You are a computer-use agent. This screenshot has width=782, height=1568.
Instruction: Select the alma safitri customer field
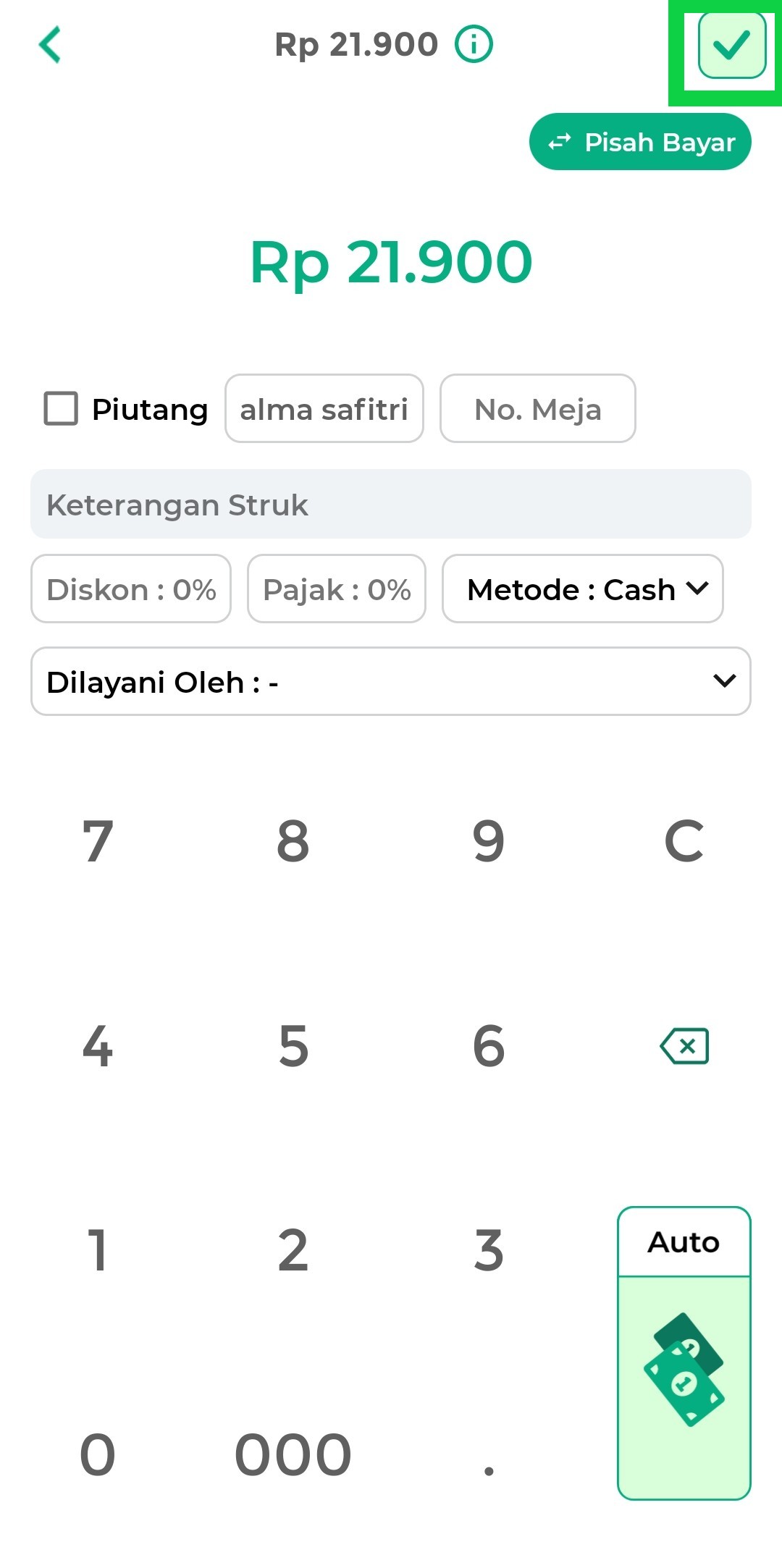coord(324,409)
